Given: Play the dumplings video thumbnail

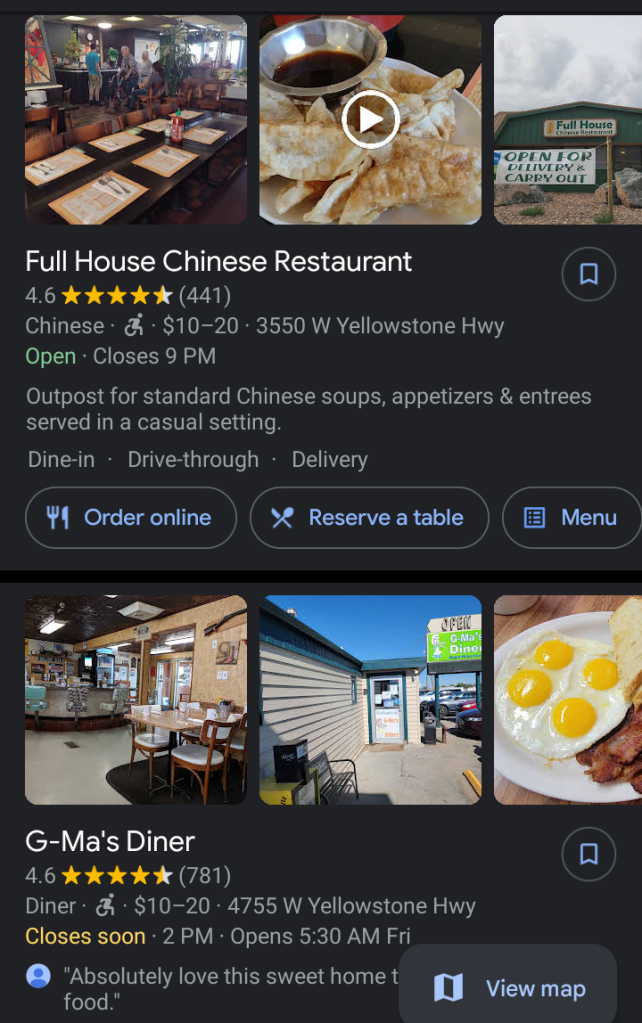Looking at the screenshot, I should 370,120.
